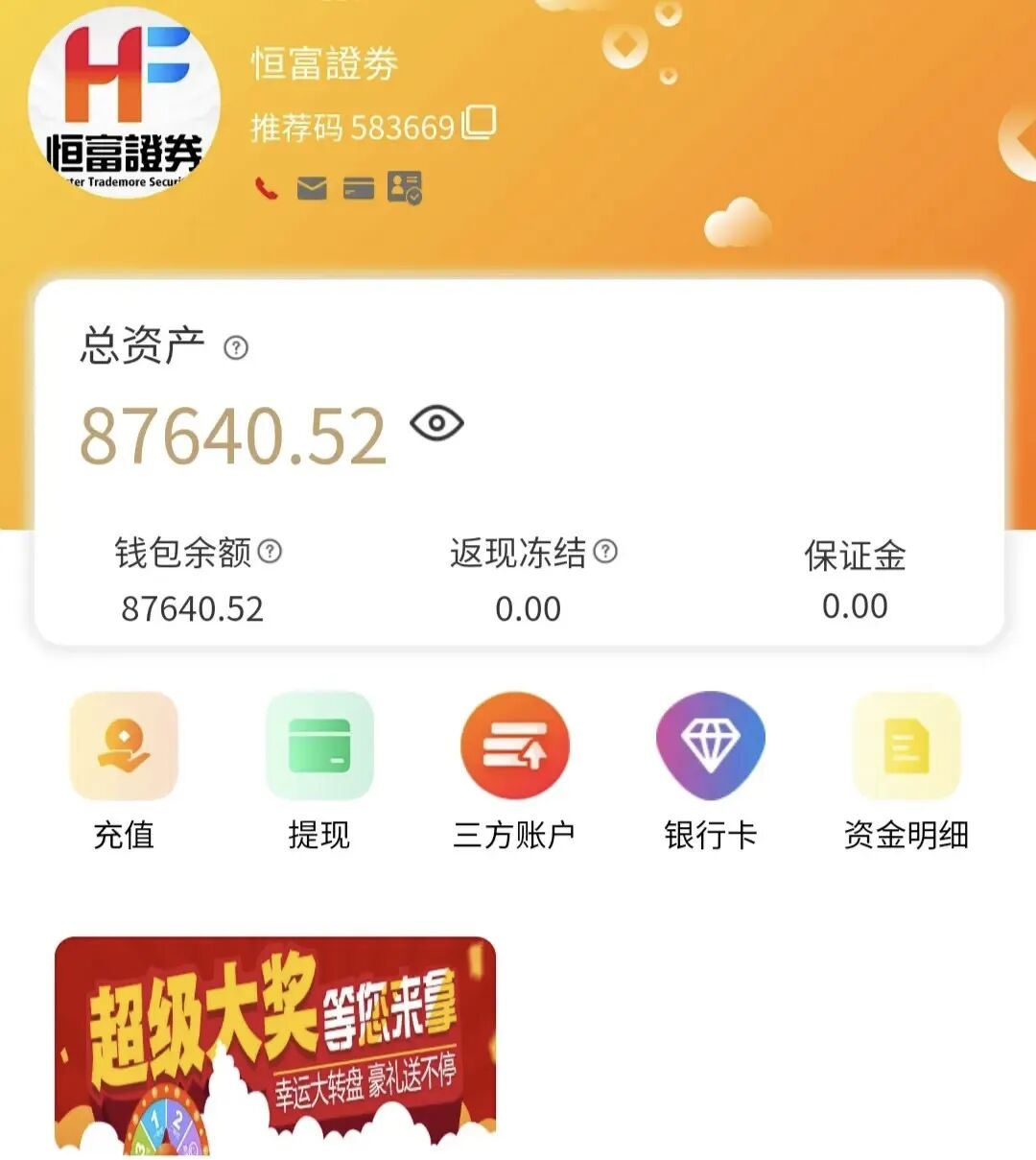Tap the 充值 recharge text label

[123, 835]
